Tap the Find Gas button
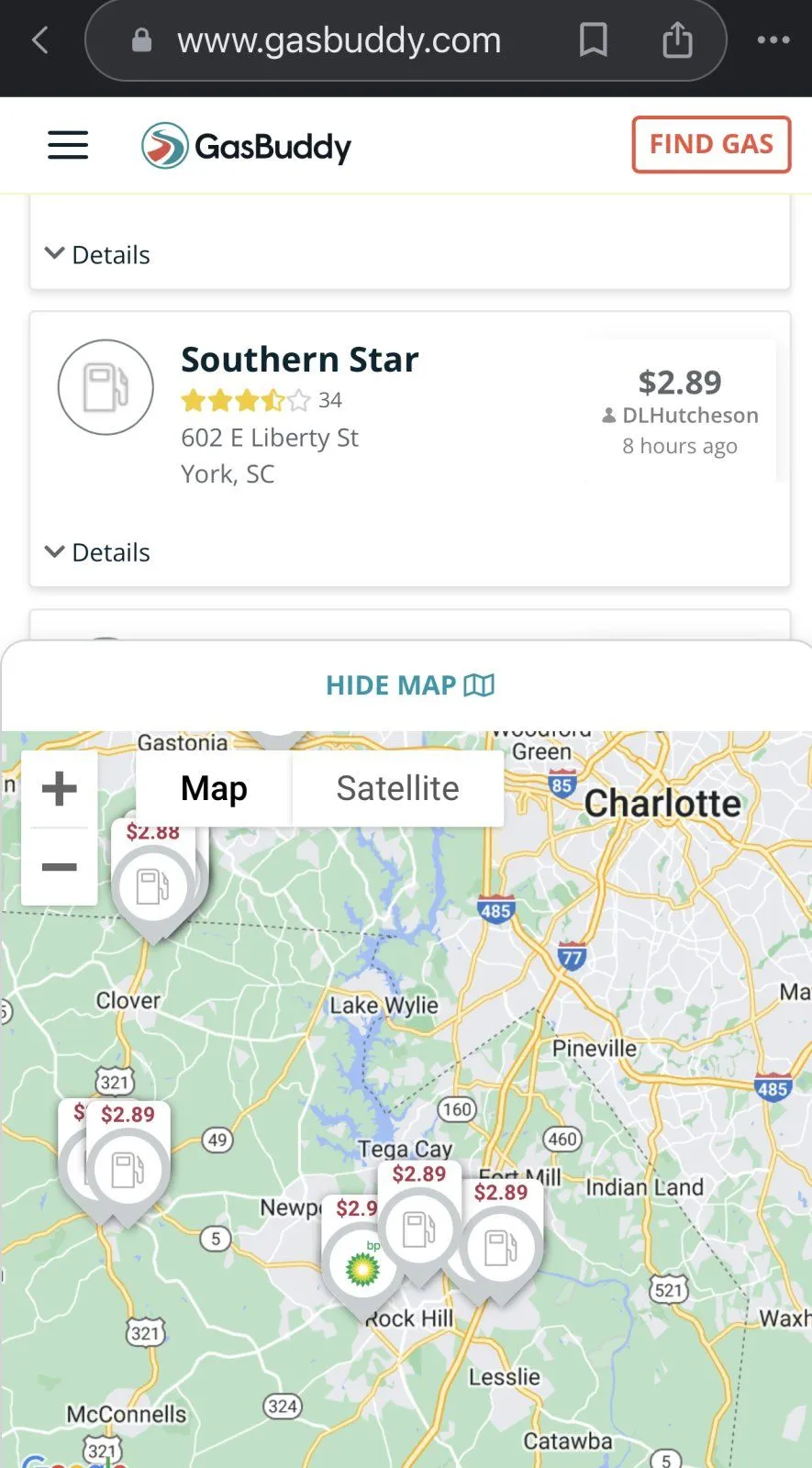Viewport: 812px width, 1468px height. pos(711,145)
